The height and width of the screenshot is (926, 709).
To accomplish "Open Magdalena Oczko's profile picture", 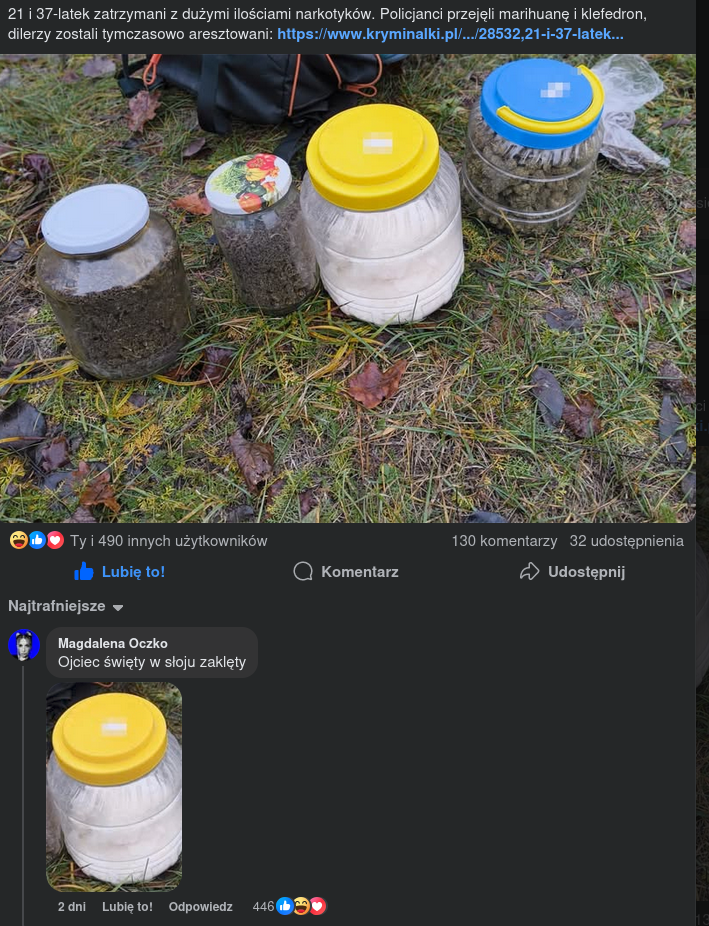I will tap(24, 645).
